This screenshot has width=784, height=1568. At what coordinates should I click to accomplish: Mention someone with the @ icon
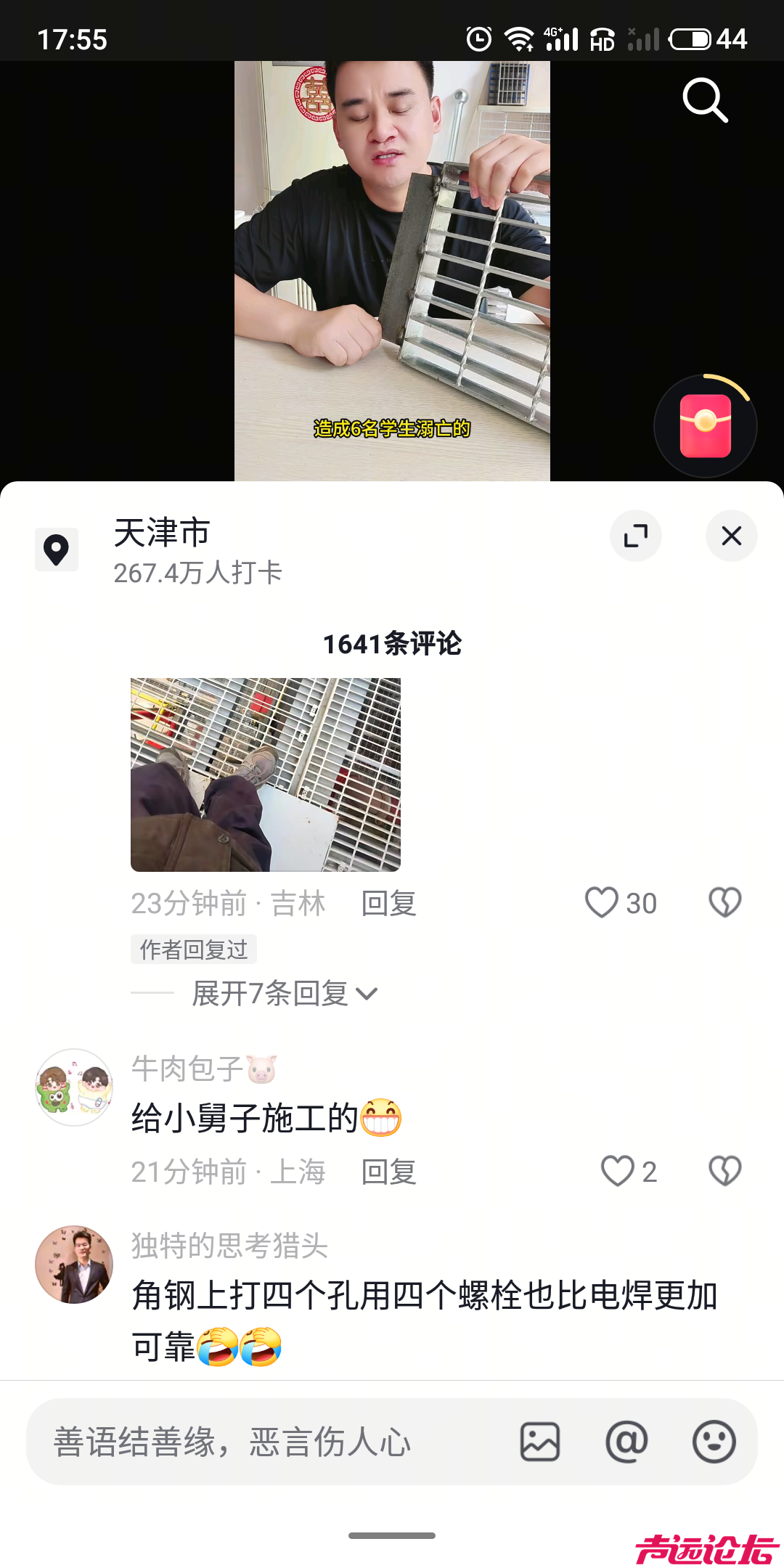click(x=626, y=1442)
